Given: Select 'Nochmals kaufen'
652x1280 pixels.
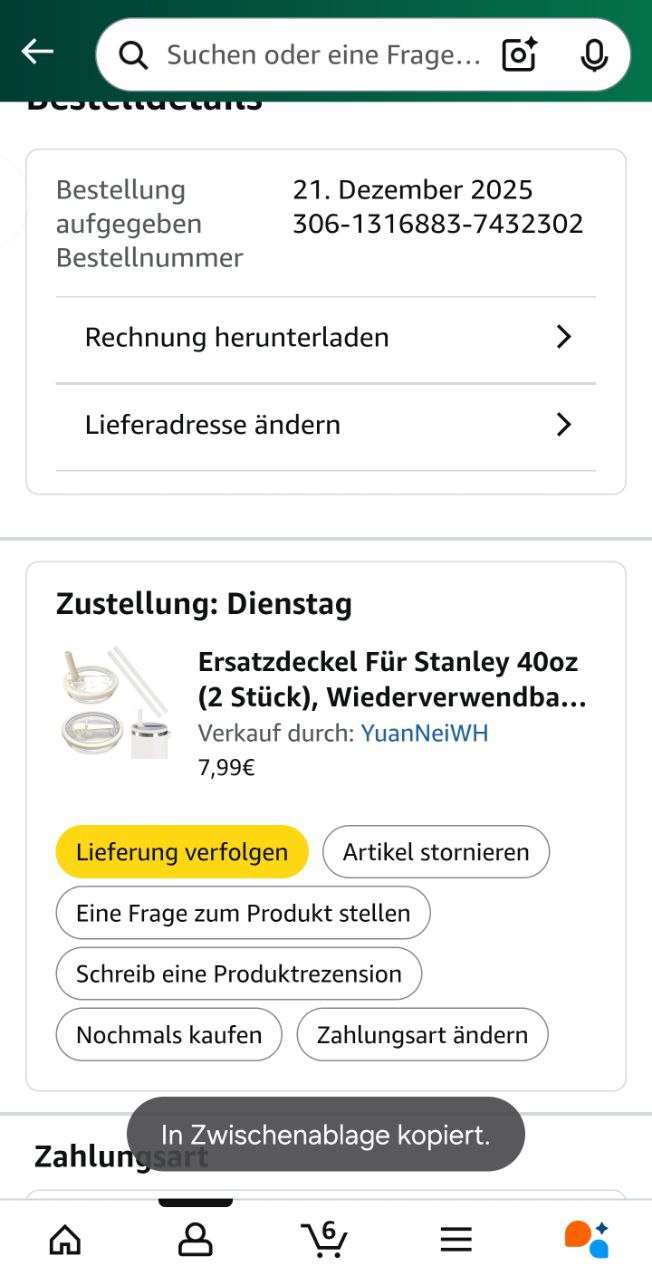Looking at the screenshot, I should 169,1035.
